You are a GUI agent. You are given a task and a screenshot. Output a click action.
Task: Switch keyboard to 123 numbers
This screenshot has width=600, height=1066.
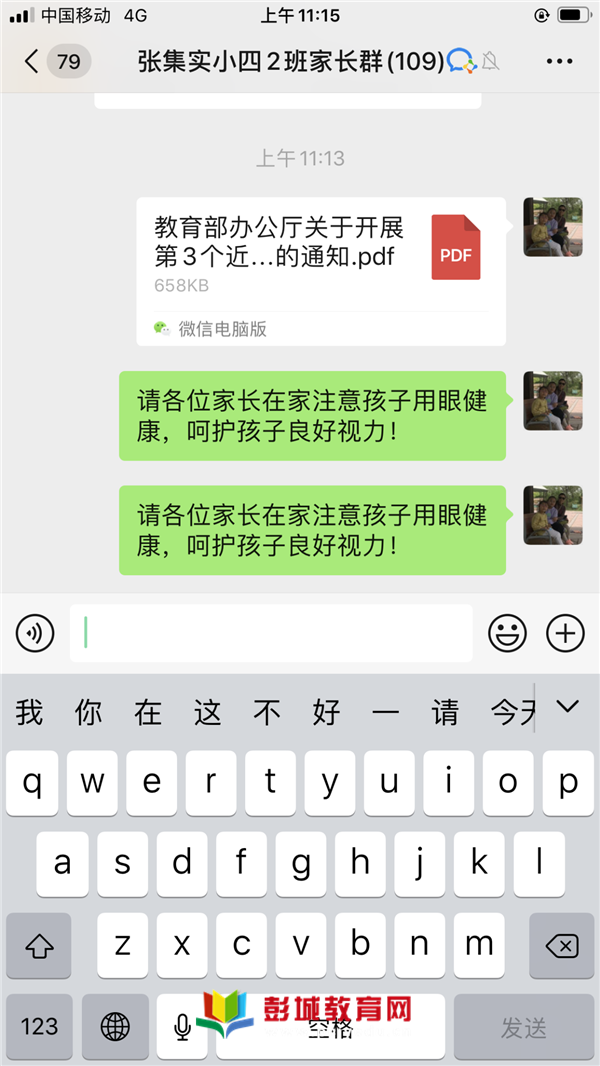pyautogui.click(x=39, y=1026)
